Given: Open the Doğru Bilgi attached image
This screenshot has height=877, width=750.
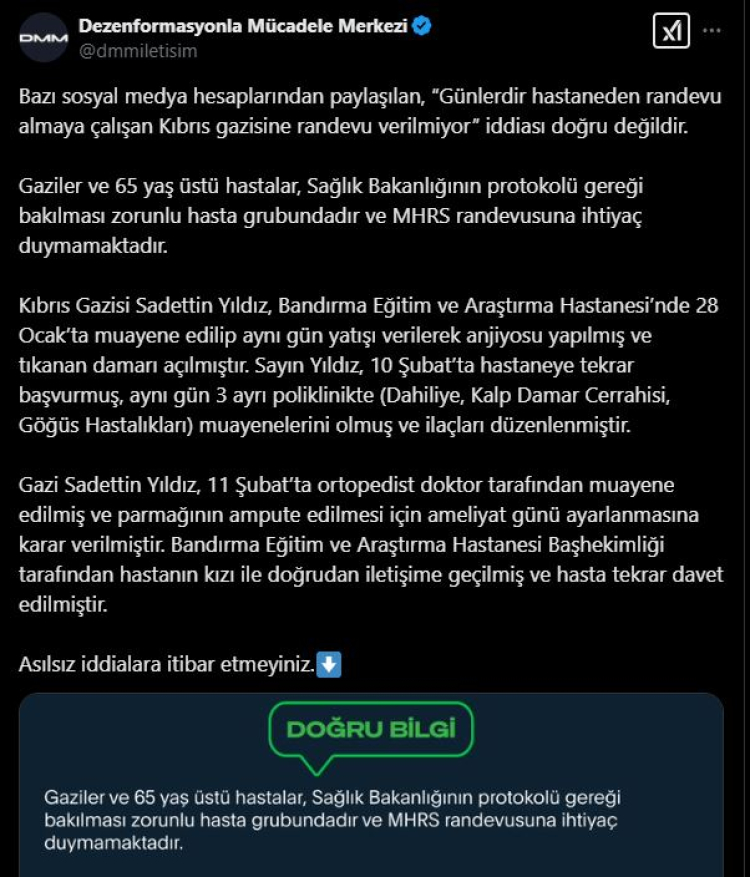Looking at the screenshot, I should tap(371, 785).
